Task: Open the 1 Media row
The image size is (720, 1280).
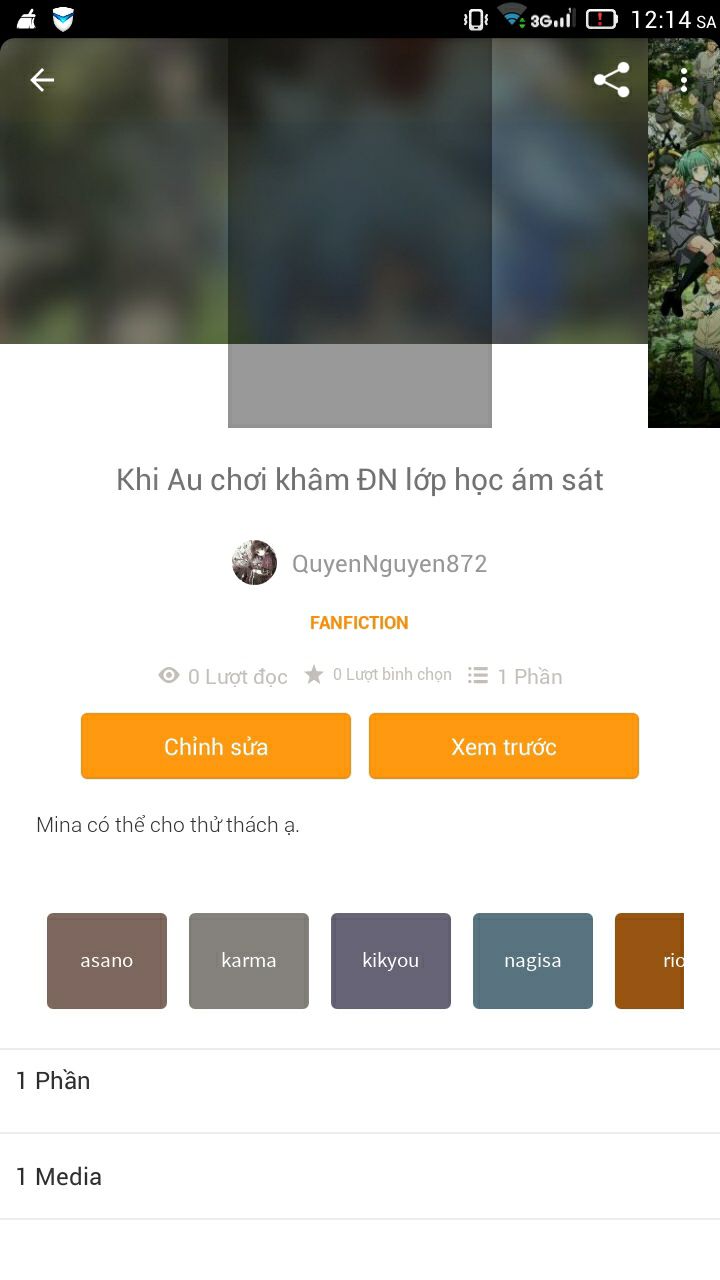Action: [x=360, y=1177]
